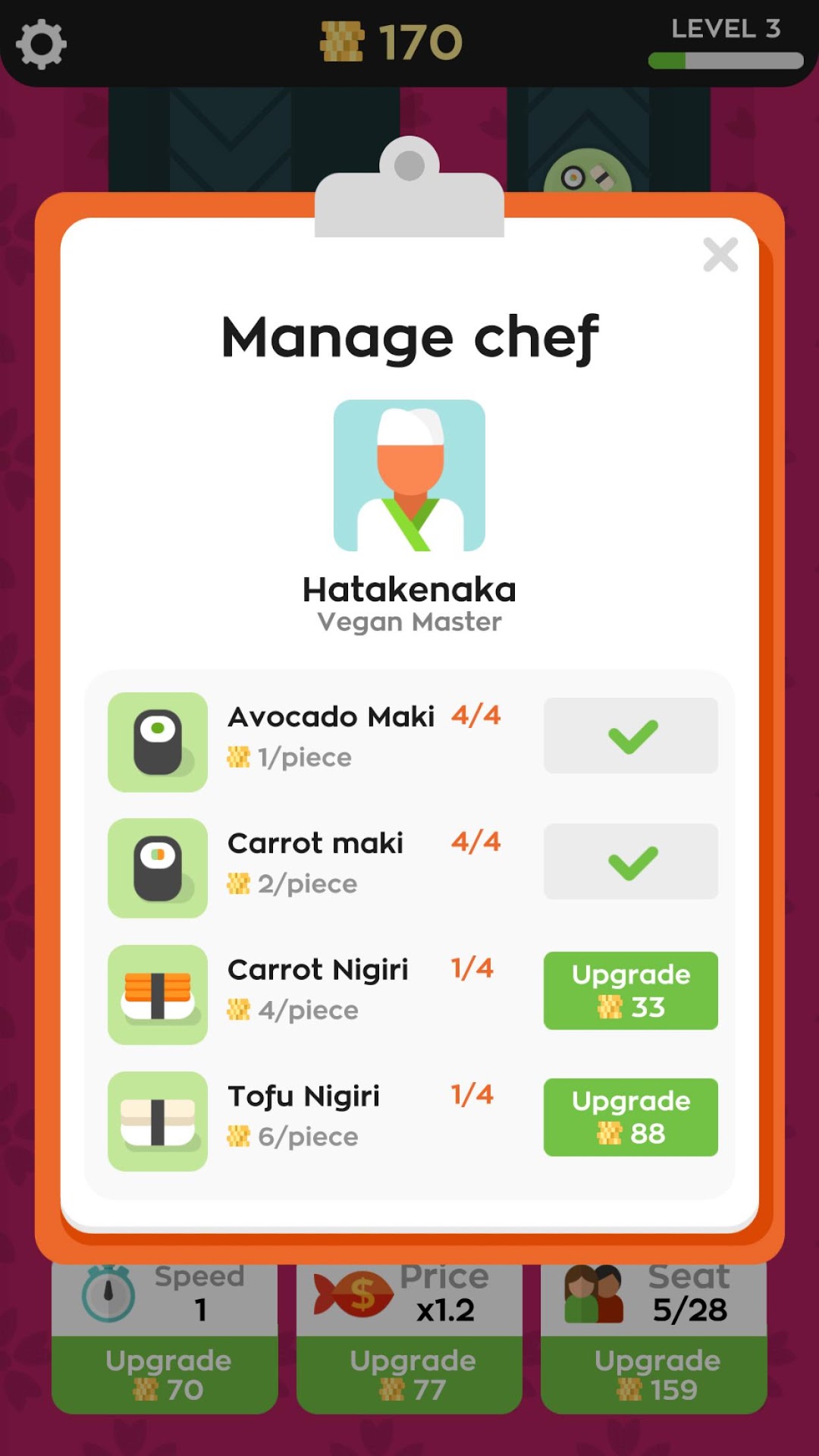
Task: Close the Manage chef dialog
Action: pos(719,256)
